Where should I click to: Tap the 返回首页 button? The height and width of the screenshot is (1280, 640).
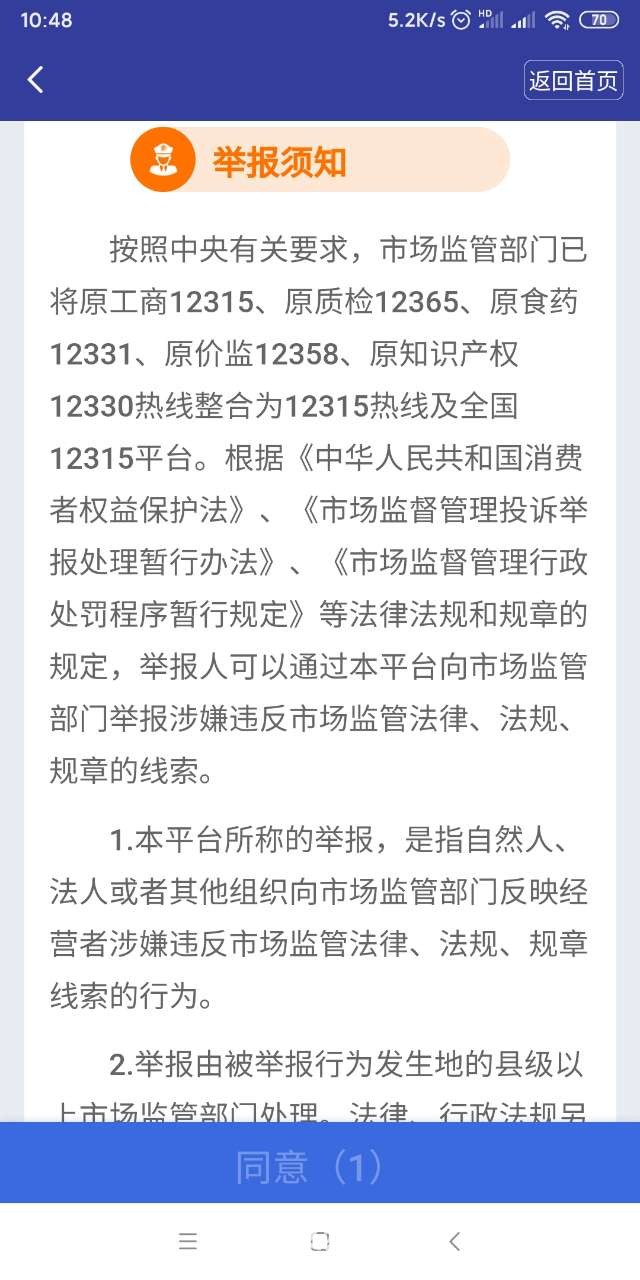click(573, 81)
